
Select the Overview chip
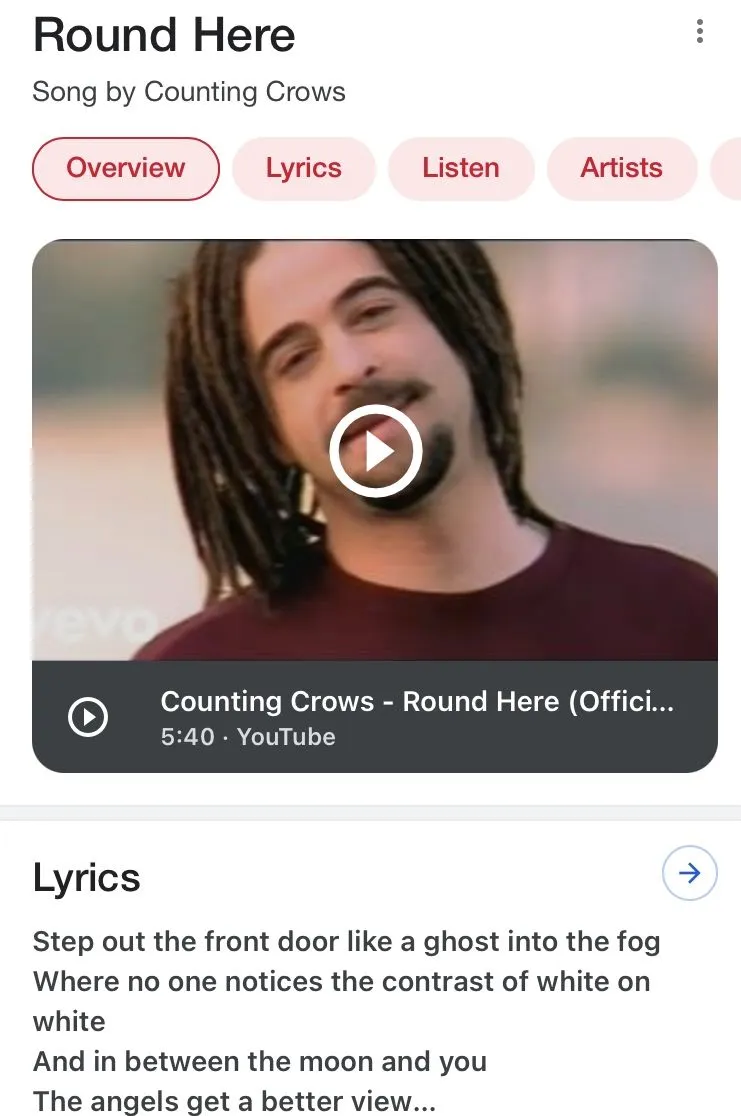pos(126,168)
